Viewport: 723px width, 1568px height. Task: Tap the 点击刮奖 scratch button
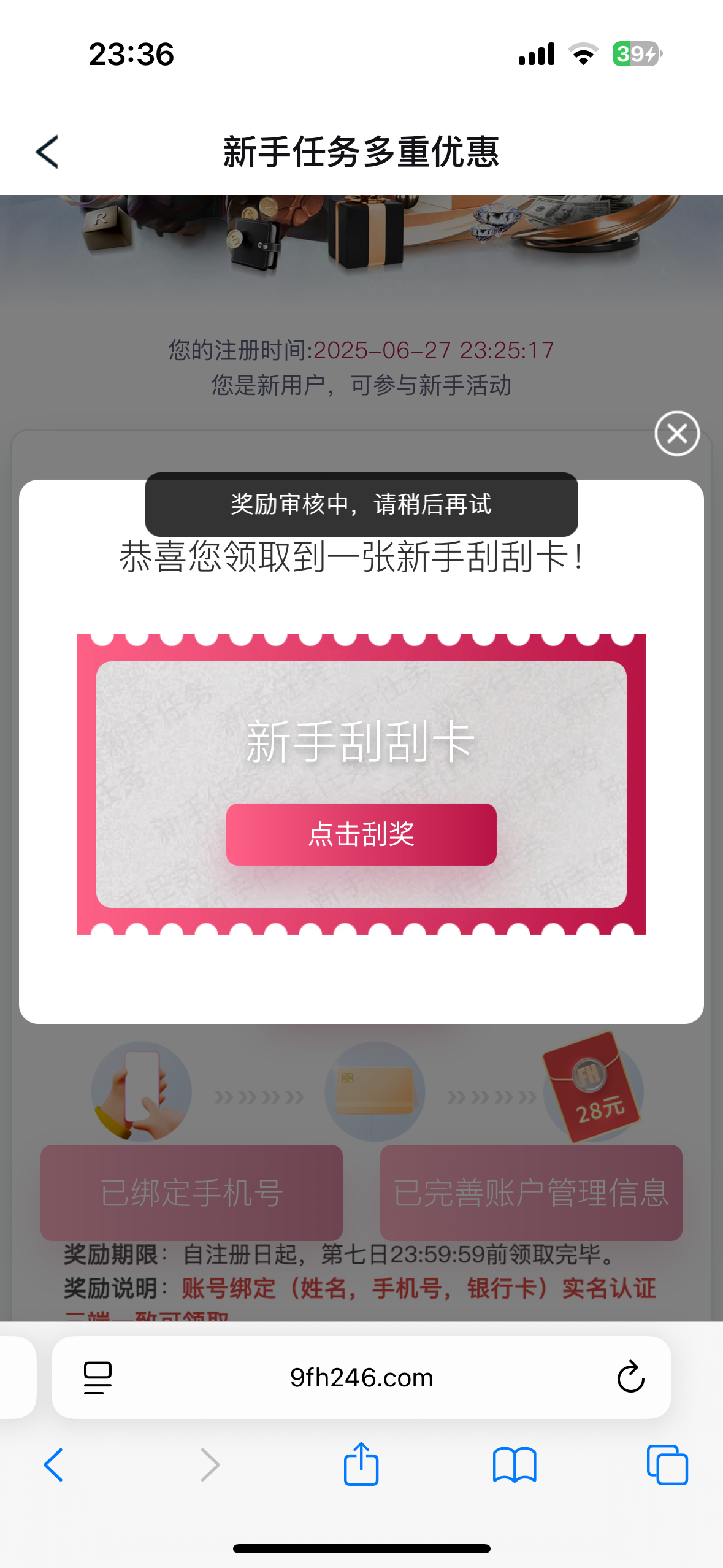361,834
